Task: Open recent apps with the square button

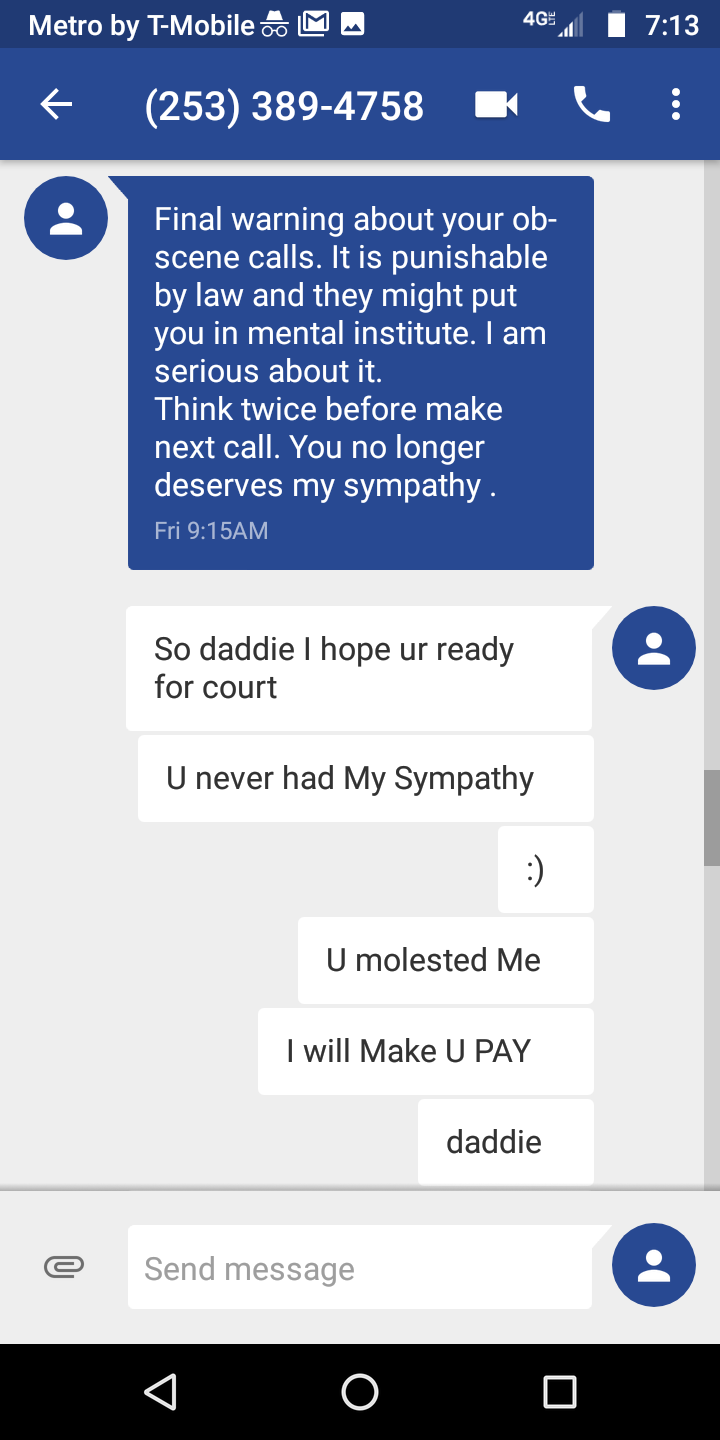Action: [558, 1390]
